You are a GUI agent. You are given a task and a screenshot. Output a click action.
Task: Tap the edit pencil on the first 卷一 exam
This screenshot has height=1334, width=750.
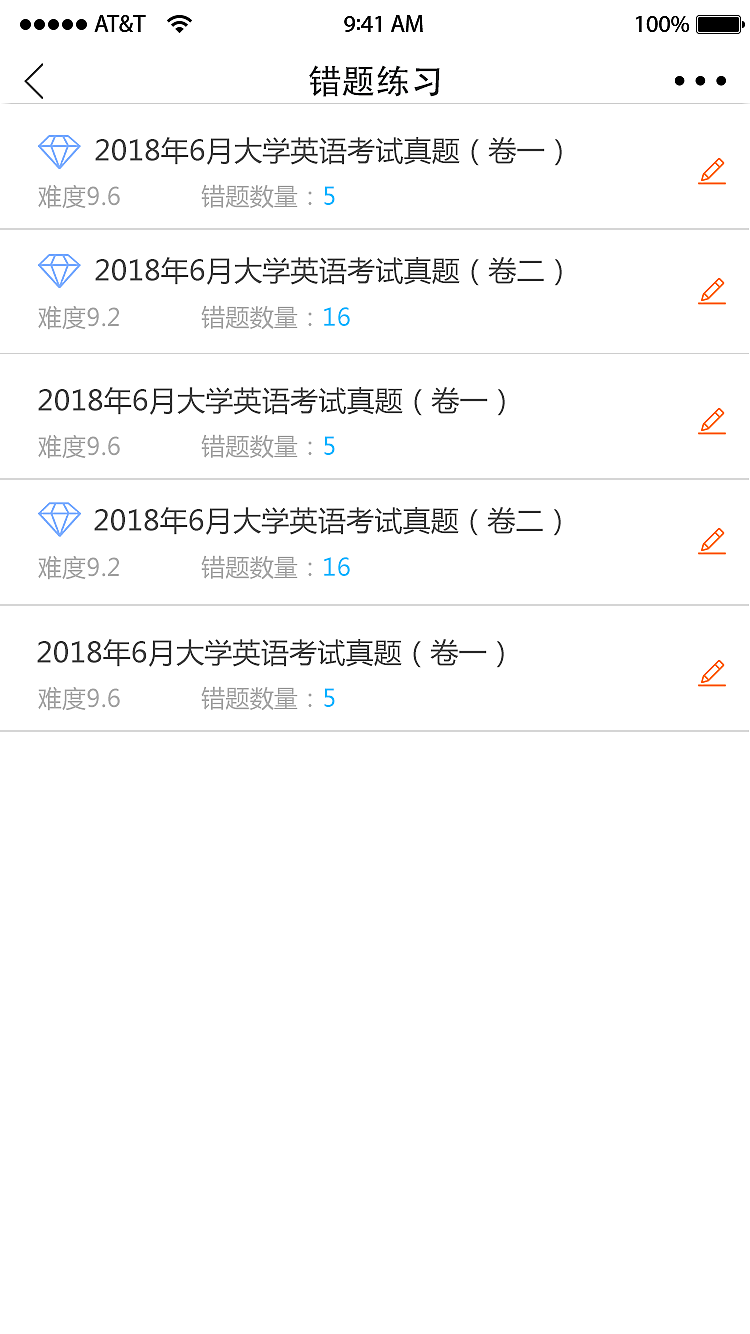711,171
